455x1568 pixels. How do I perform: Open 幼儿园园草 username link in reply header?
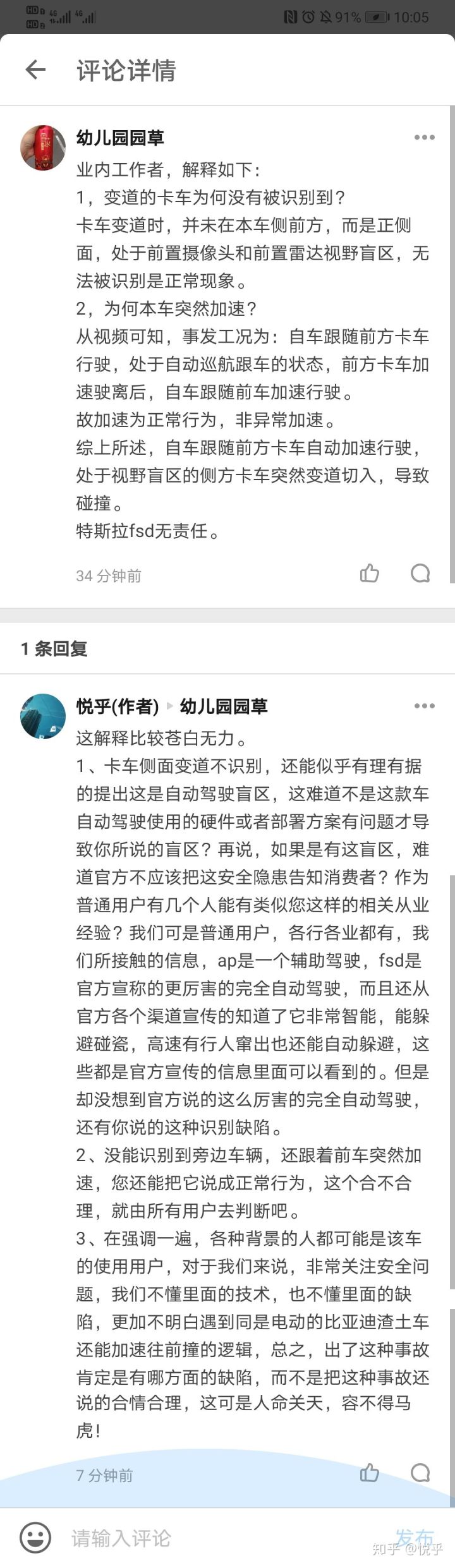(224, 706)
